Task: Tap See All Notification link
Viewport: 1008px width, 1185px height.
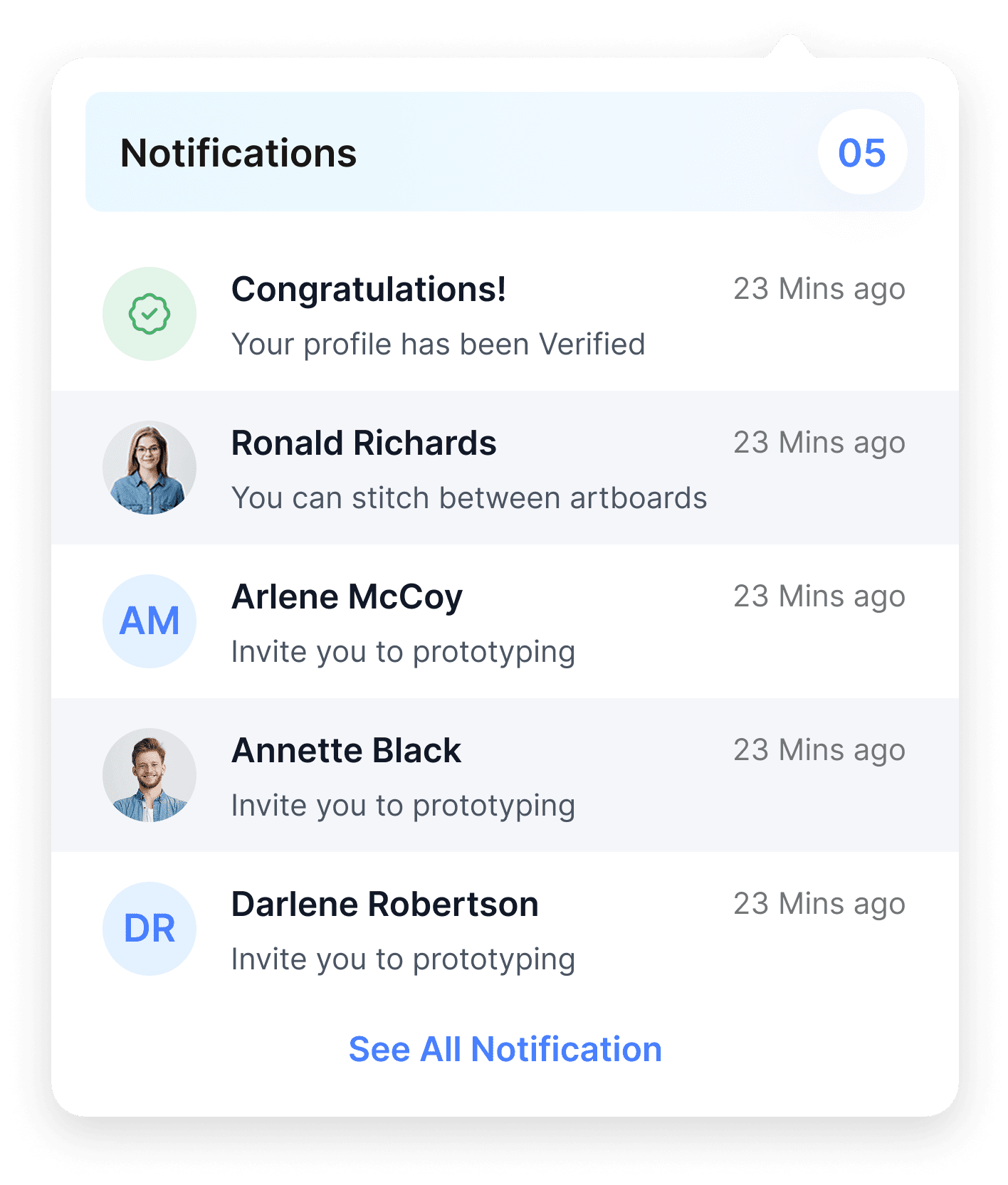Action: (505, 1049)
